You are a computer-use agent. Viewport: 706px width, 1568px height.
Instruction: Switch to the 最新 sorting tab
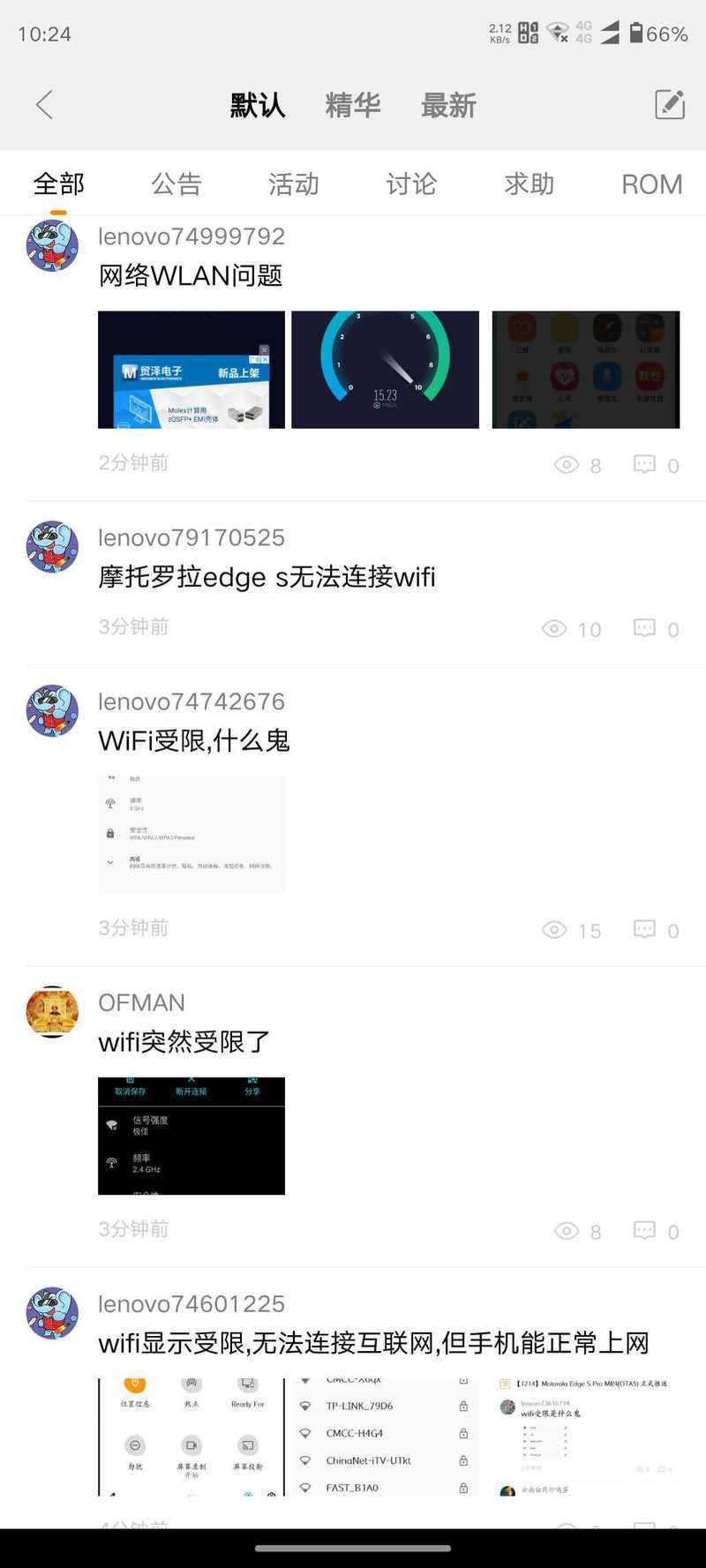pos(448,106)
